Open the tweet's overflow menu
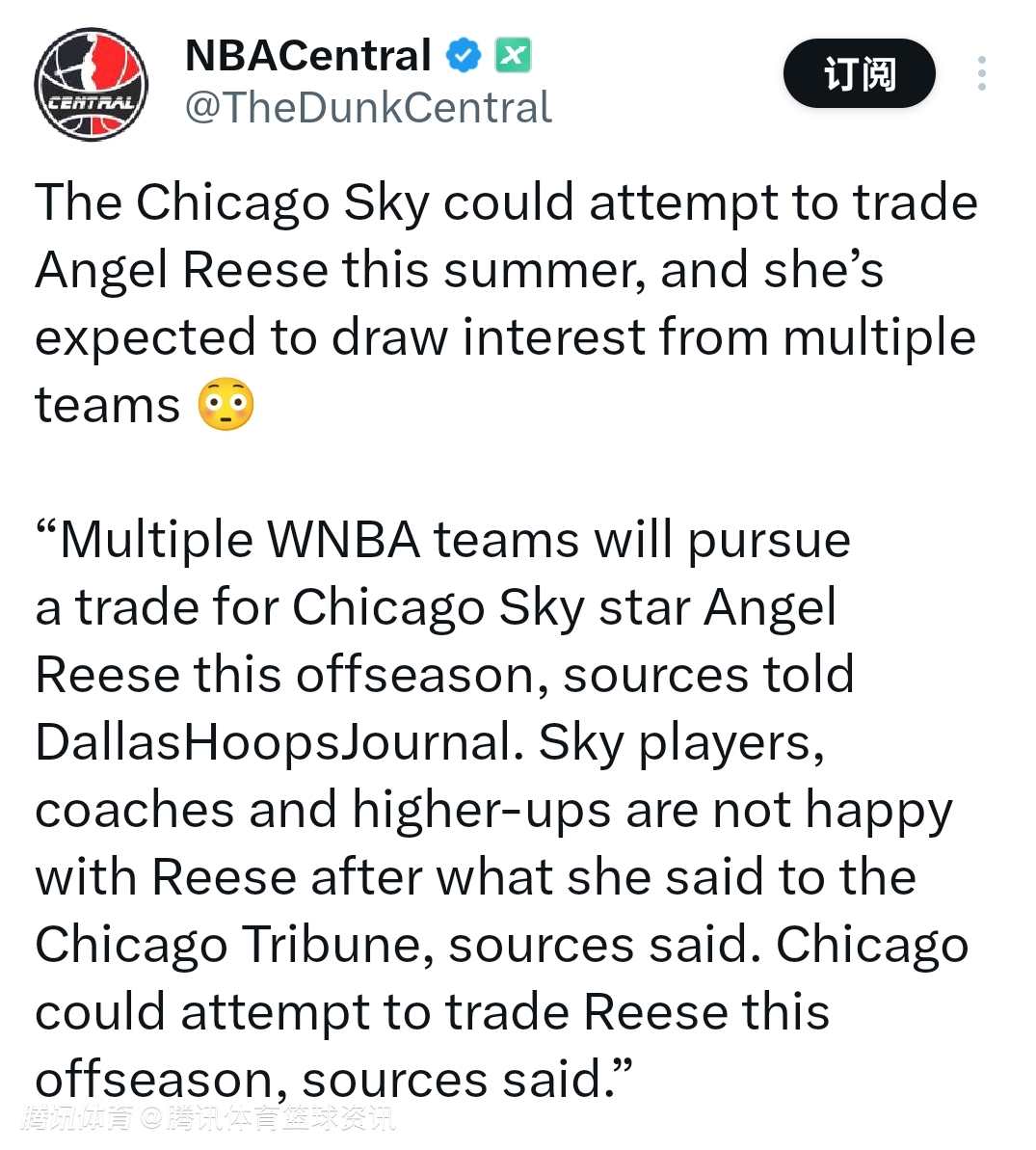This screenshot has width=1036, height=1150. point(981,73)
